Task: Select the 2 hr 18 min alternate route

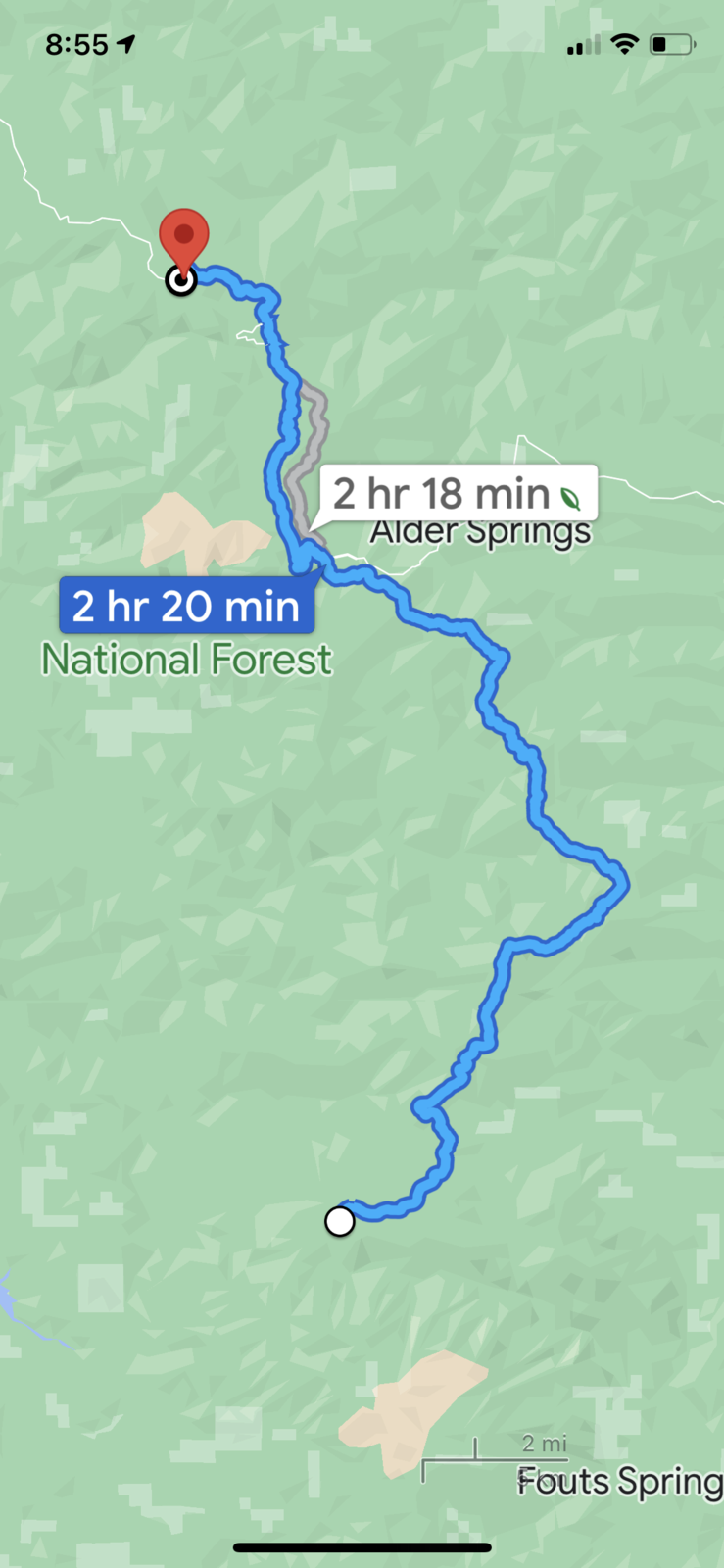Action: 457,493
